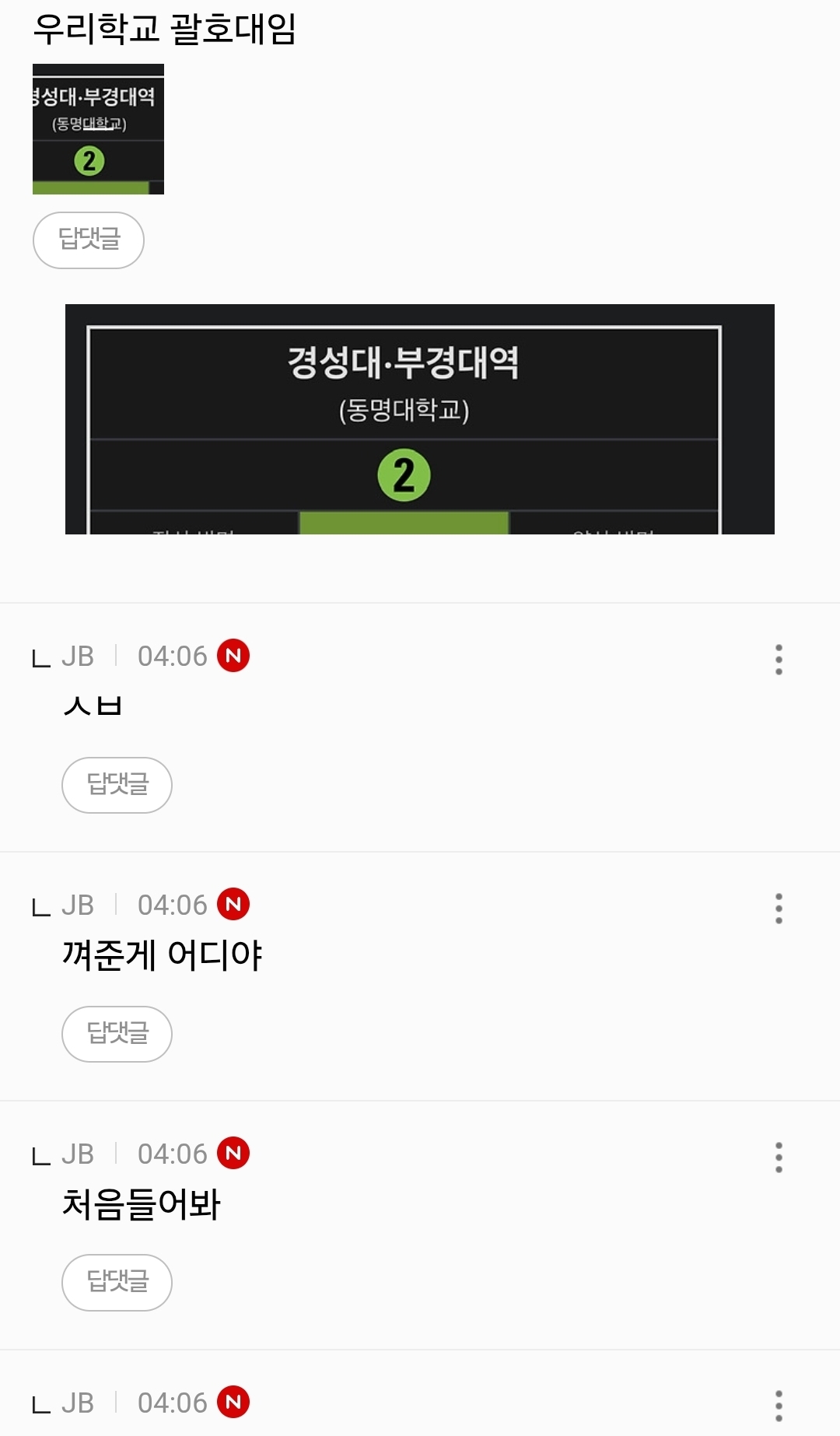Open overflow menu for 처음들어봐 reply
The width and height of the screenshot is (840, 1436).
coord(778,1157)
